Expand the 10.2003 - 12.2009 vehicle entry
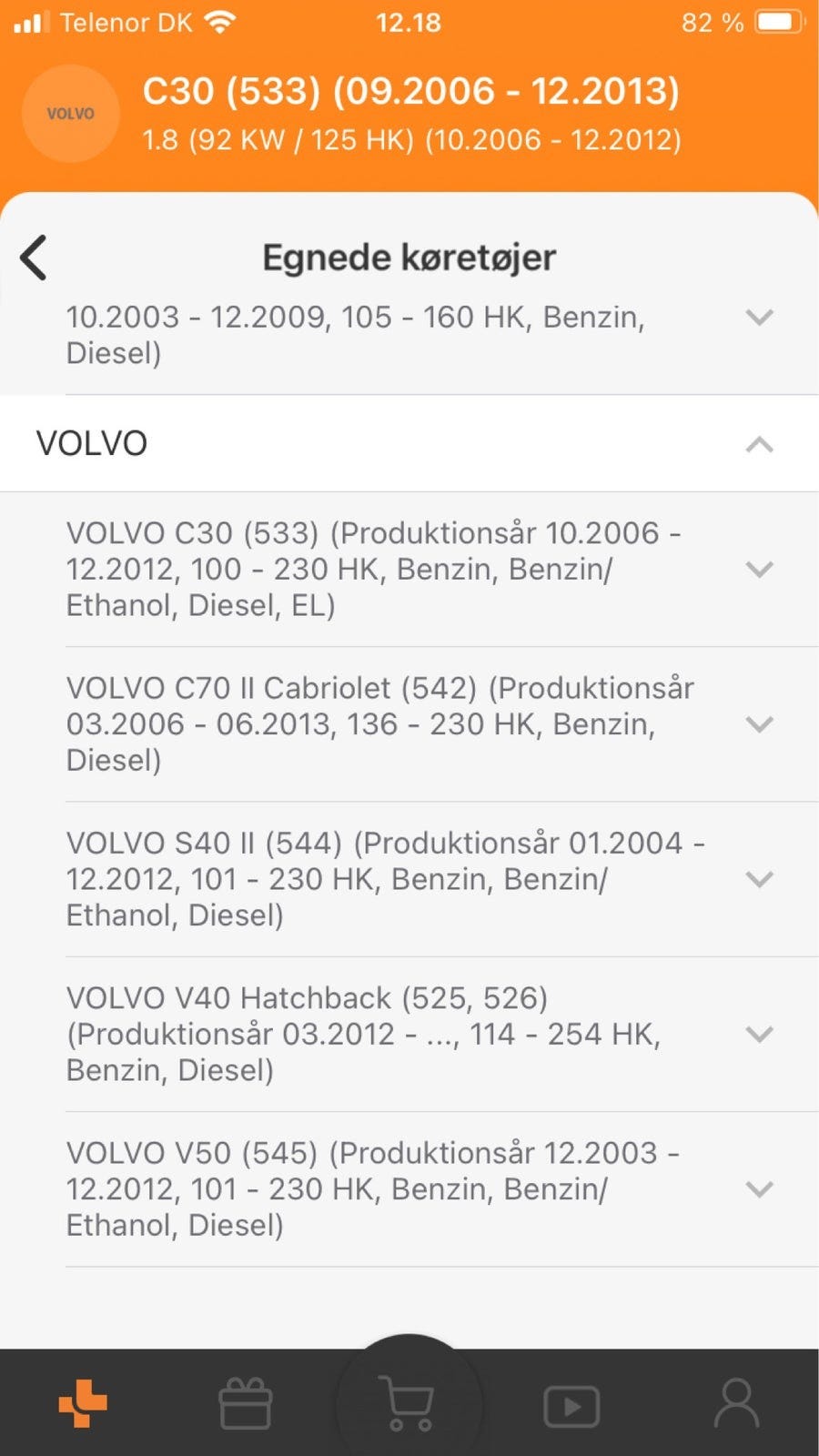Viewport: 819px width, 1456px height. [x=759, y=318]
